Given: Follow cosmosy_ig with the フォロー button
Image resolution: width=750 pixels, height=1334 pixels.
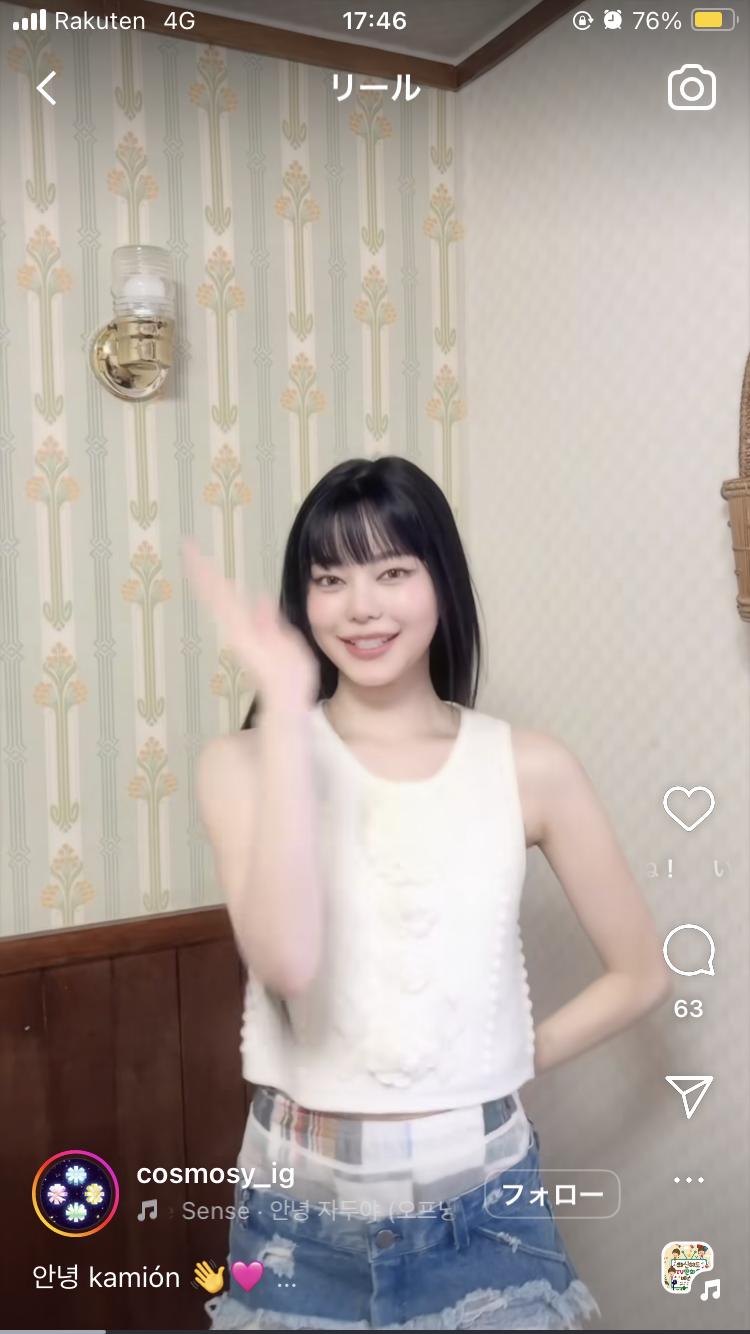Looking at the screenshot, I should [x=552, y=1194].
